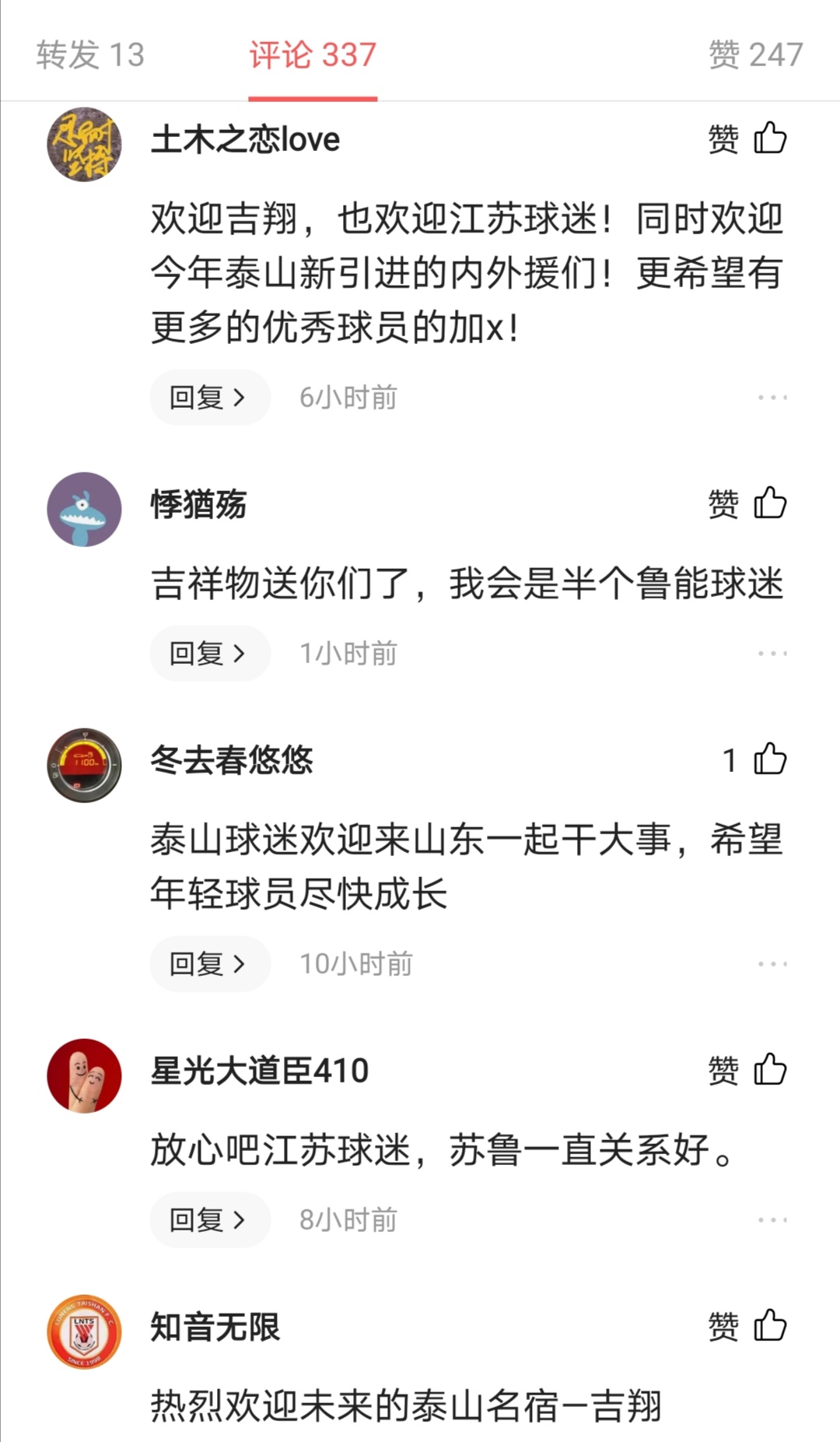Open more options for 土木之恋love's comment
Viewport: 840px width, 1442px height.
point(772,397)
